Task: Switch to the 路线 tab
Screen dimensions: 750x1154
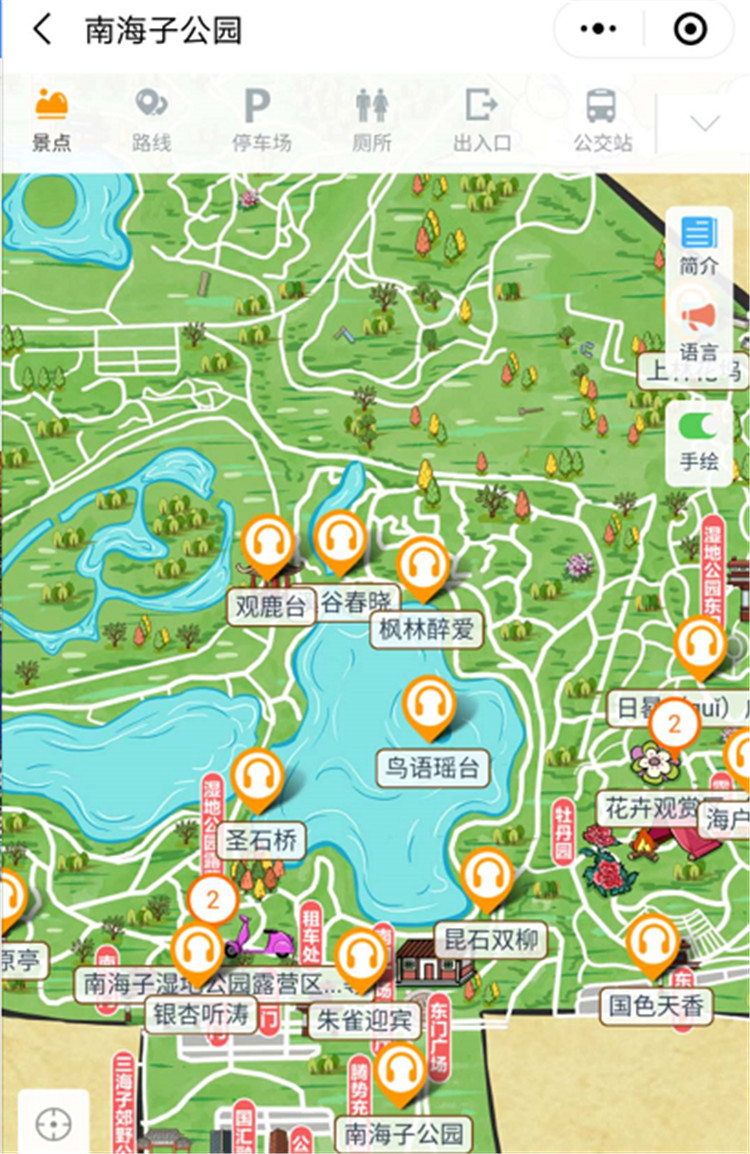Action: click(x=152, y=120)
